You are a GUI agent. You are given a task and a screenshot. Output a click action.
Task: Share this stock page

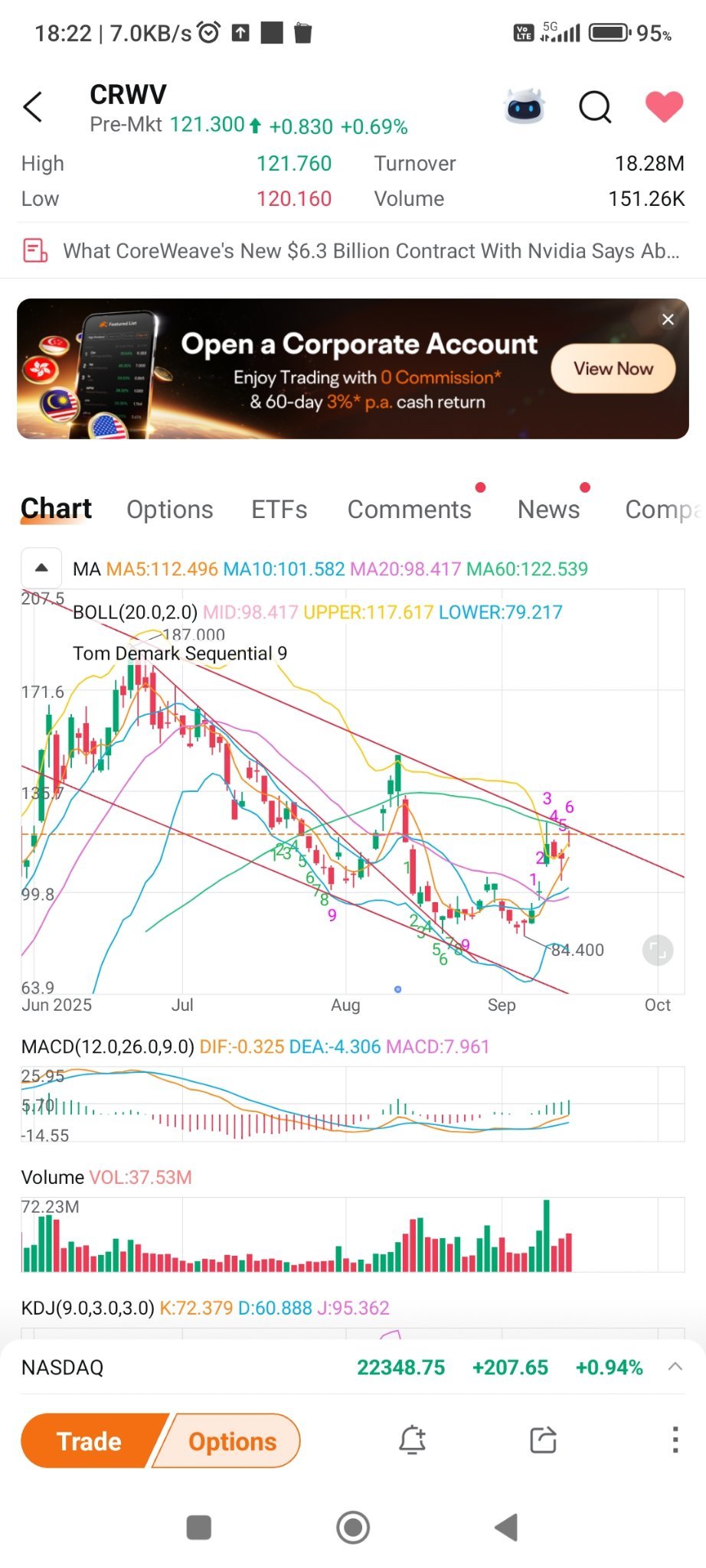tap(543, 1439)
